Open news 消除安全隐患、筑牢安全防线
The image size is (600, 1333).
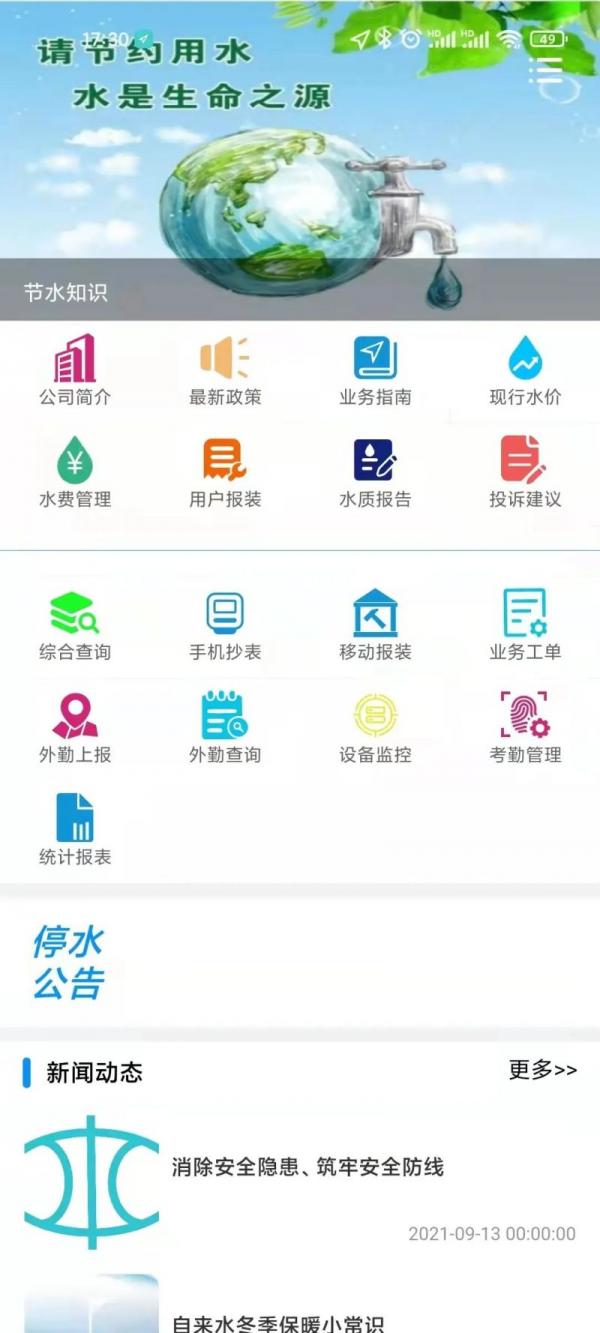(307, 1167)
